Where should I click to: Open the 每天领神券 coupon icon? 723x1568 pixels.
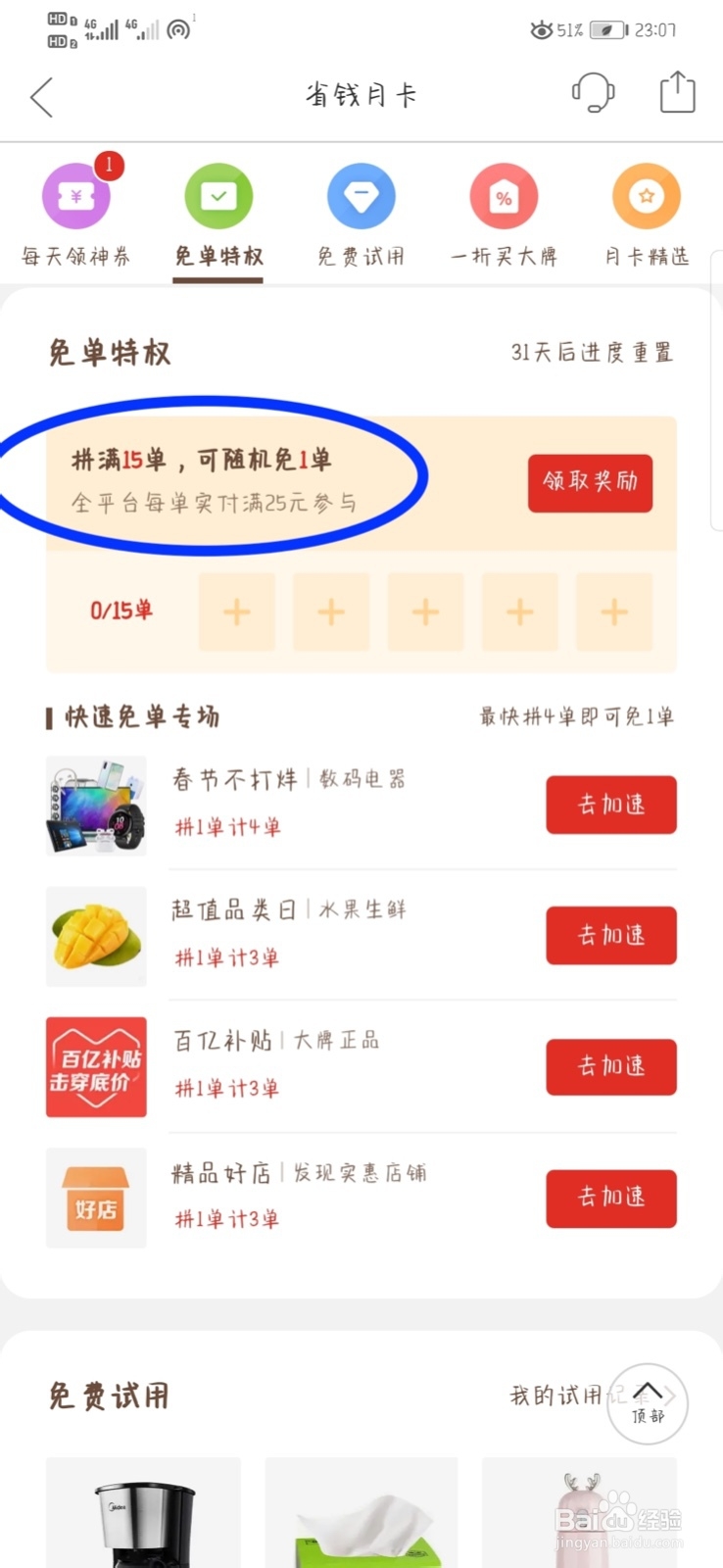(x=76, y=196)
